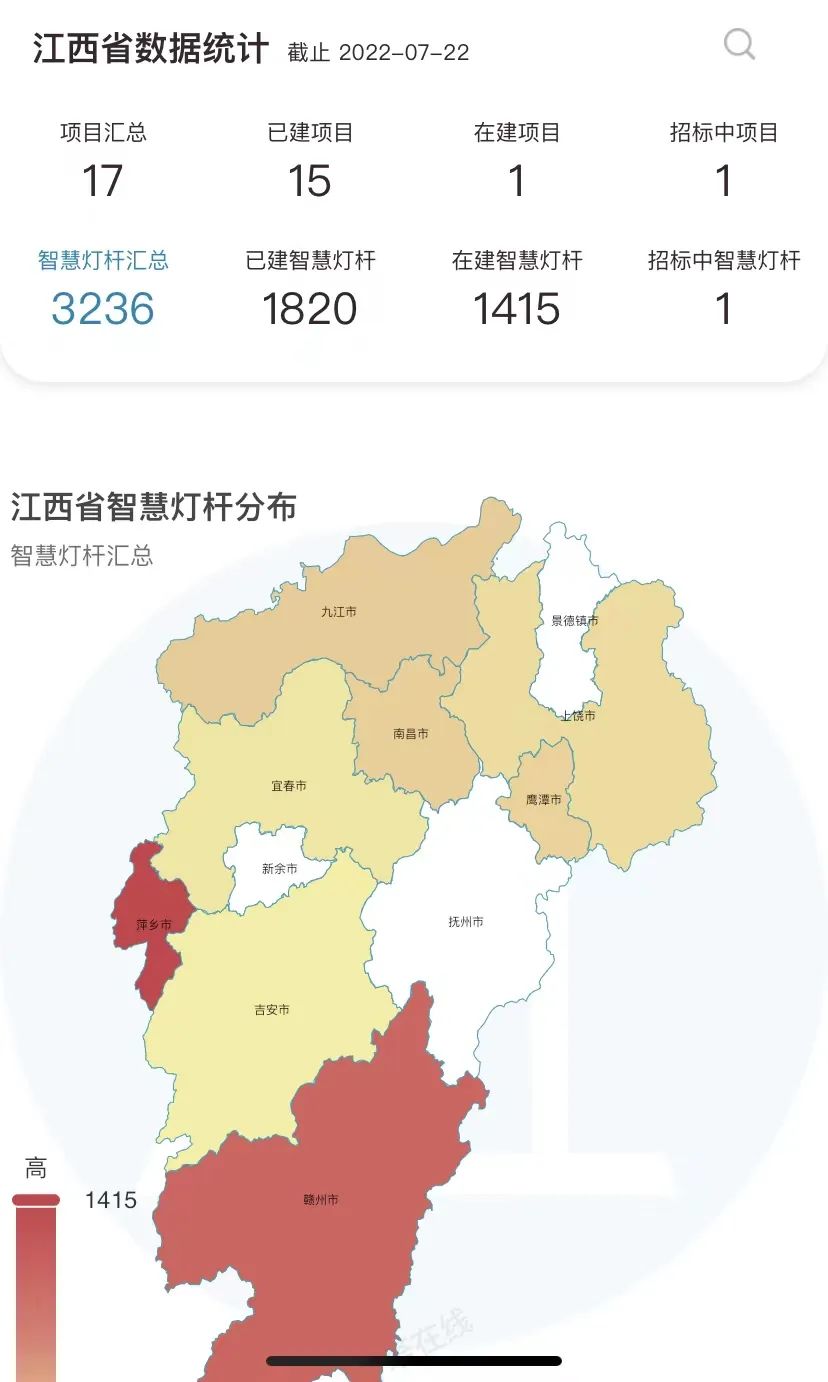Select the 在建项目 statistic
This screenshot has height=1382, width=828.
[517, 160]
